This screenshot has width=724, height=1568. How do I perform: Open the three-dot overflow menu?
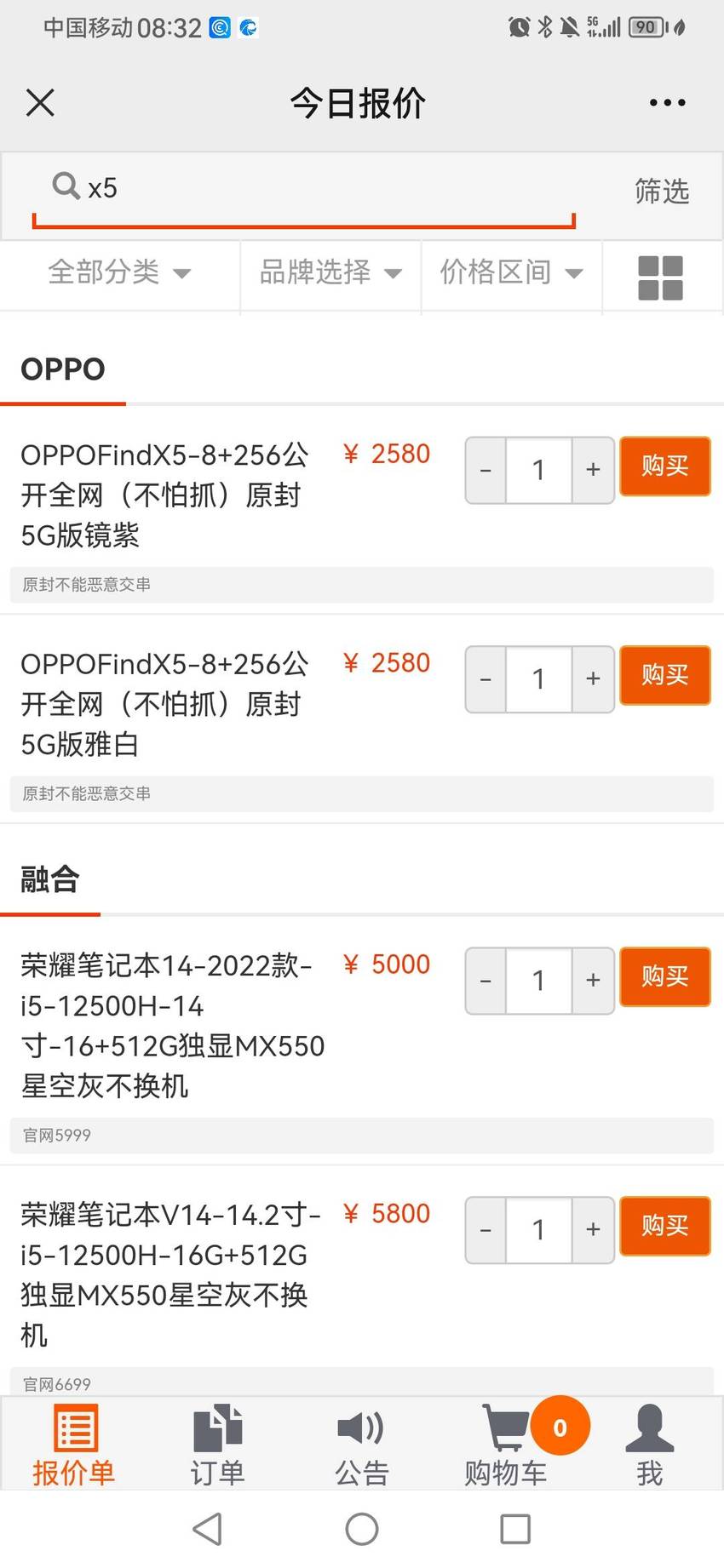667,103
